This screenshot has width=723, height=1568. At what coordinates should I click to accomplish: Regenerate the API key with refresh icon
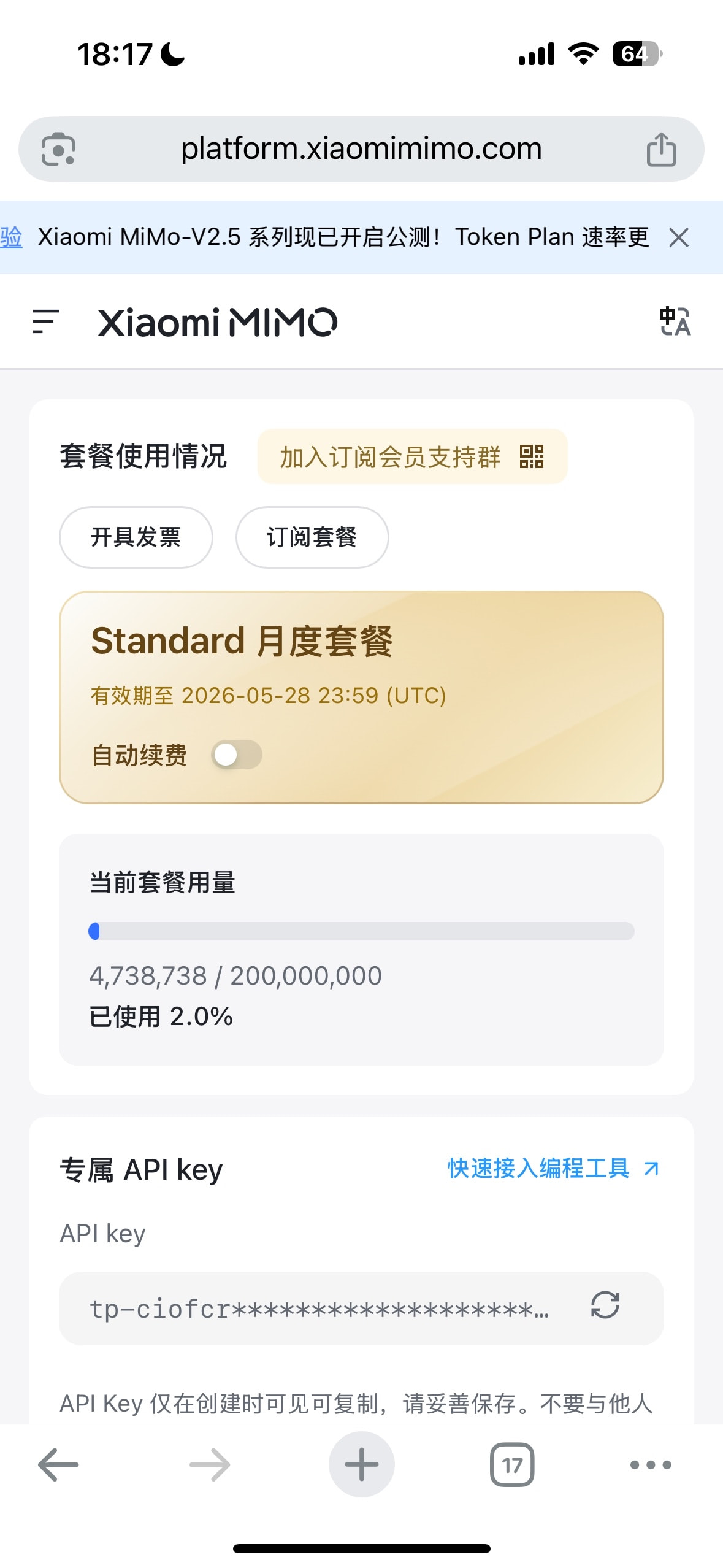pyautogui.click(x=605, y=1304)
